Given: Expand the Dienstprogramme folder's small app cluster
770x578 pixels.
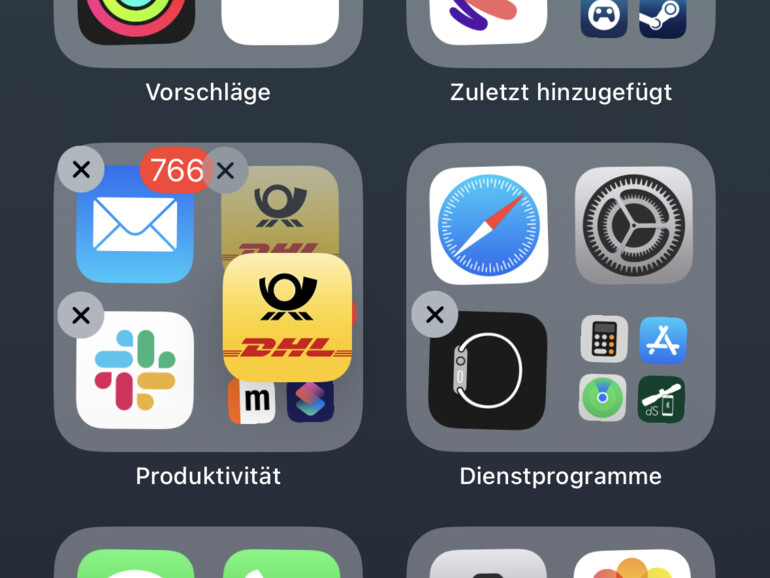Looking at the screenshot, I should coord(634,370).
